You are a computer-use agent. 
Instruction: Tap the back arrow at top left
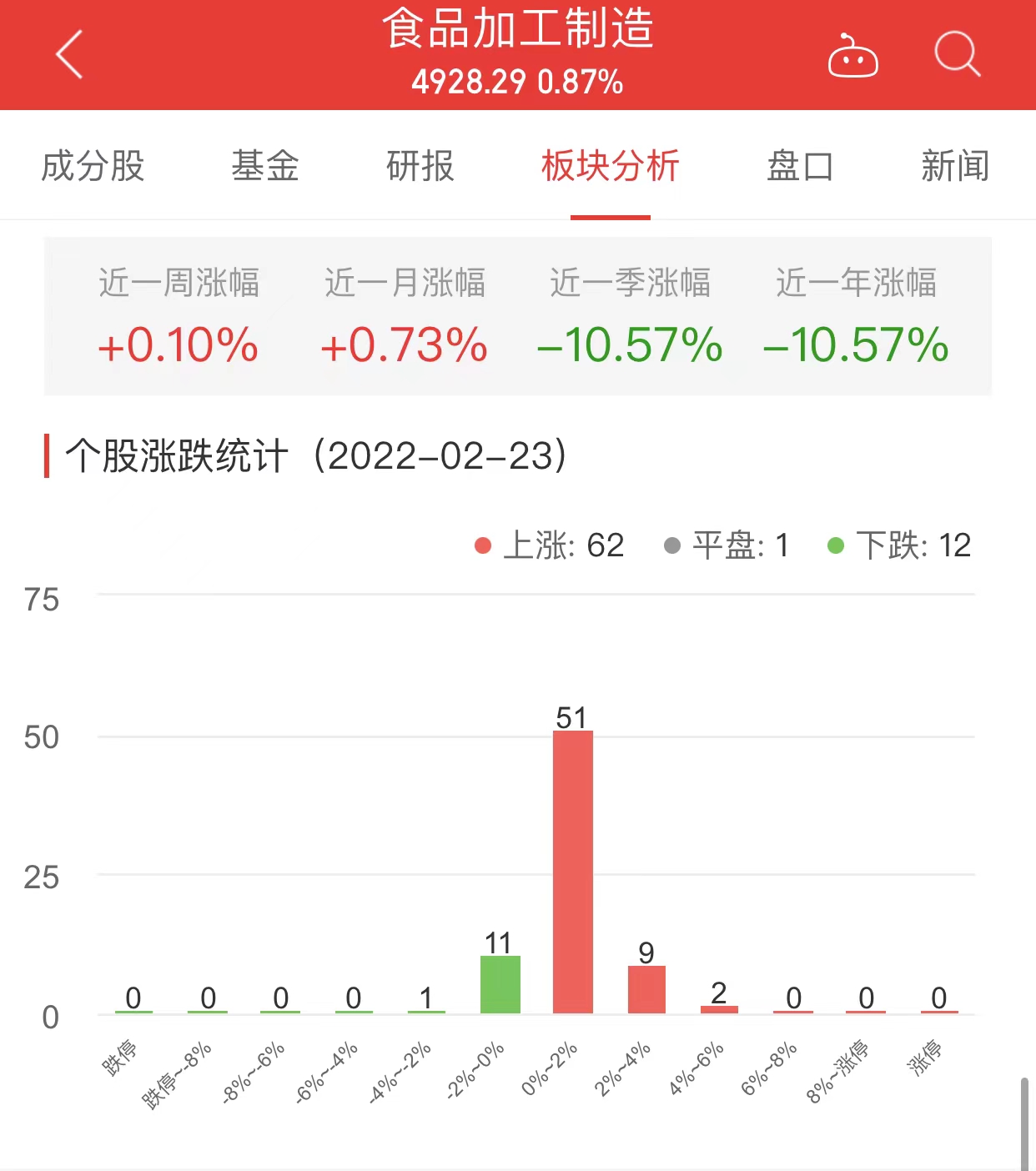point(69,54)
